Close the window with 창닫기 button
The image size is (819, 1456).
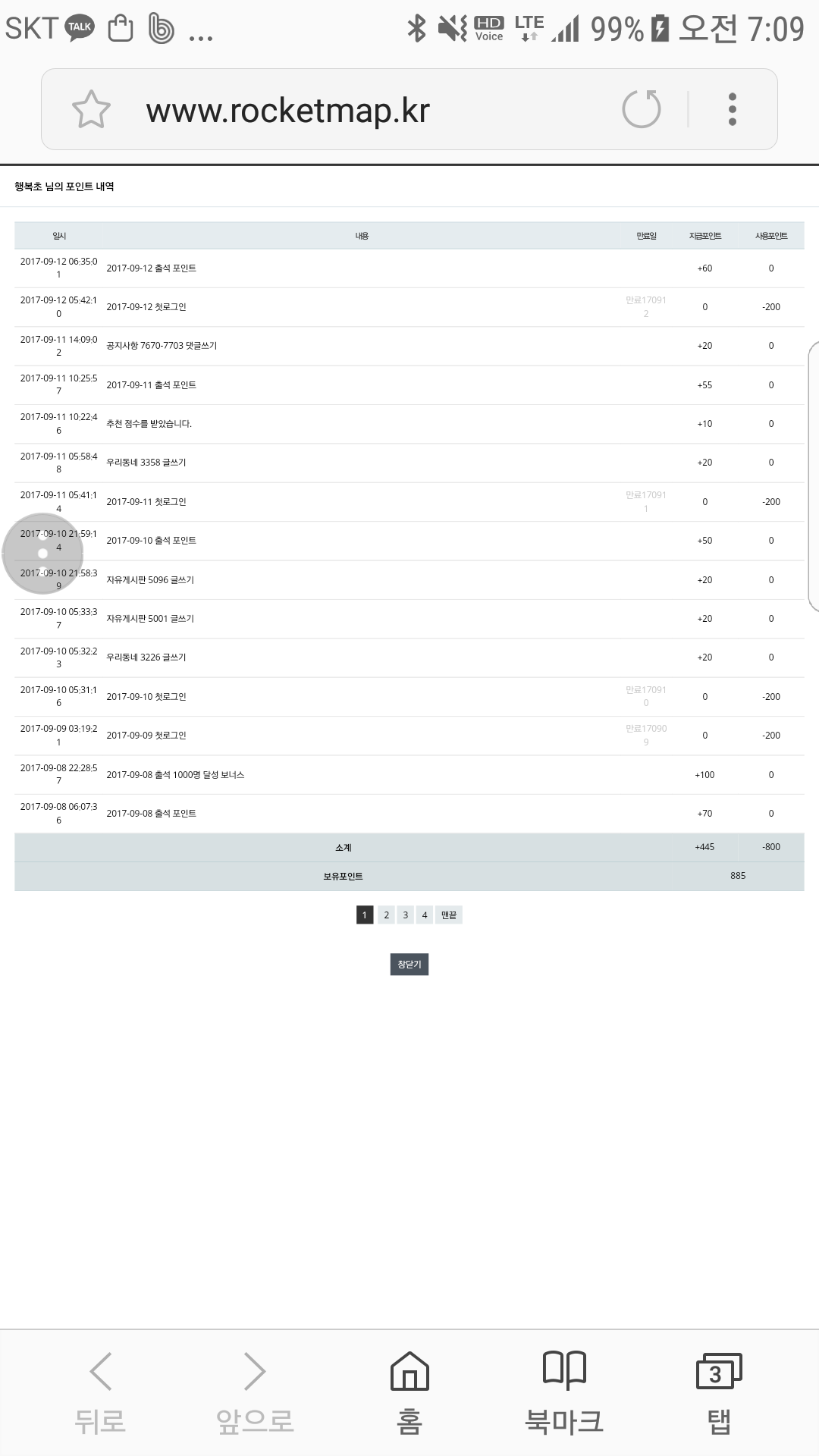409,964
